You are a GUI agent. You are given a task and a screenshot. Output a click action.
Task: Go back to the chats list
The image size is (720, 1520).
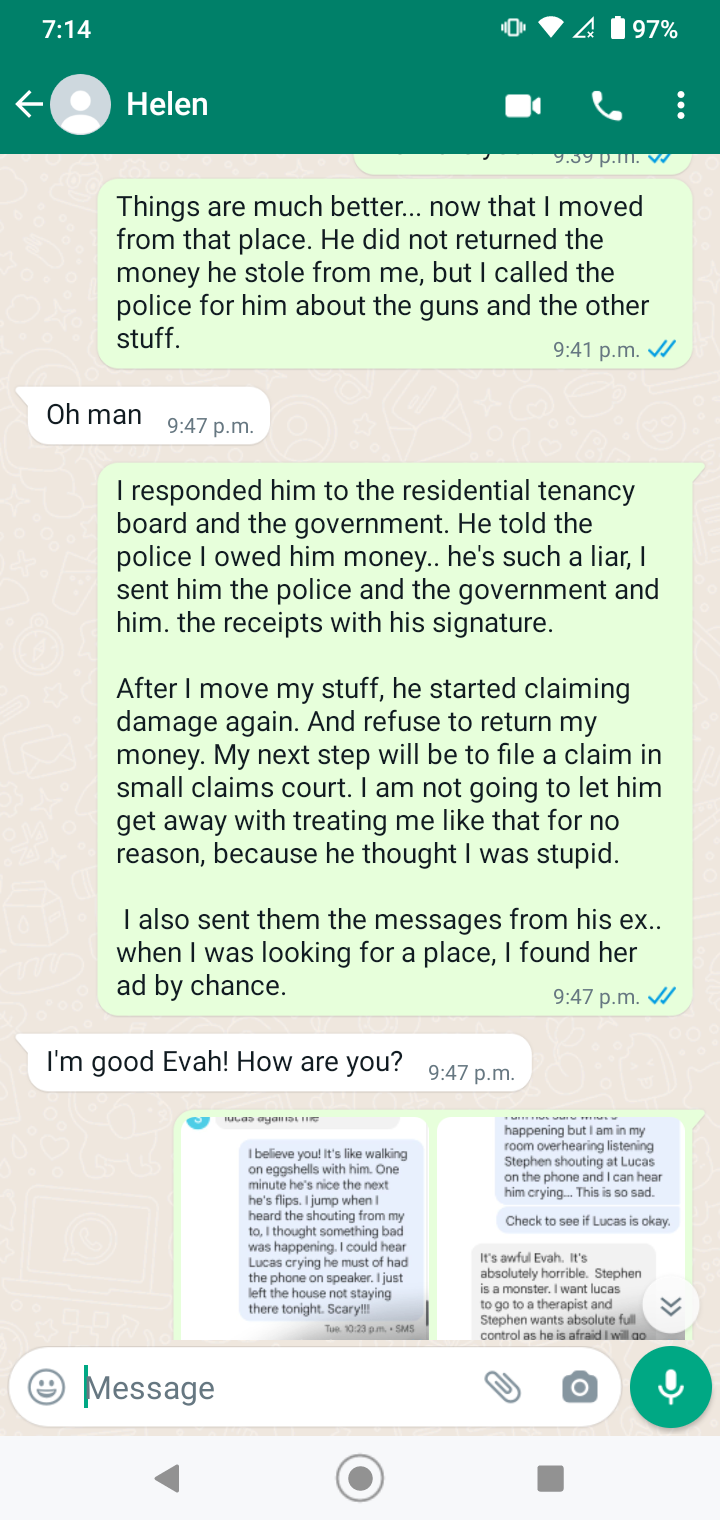[29, 105]
